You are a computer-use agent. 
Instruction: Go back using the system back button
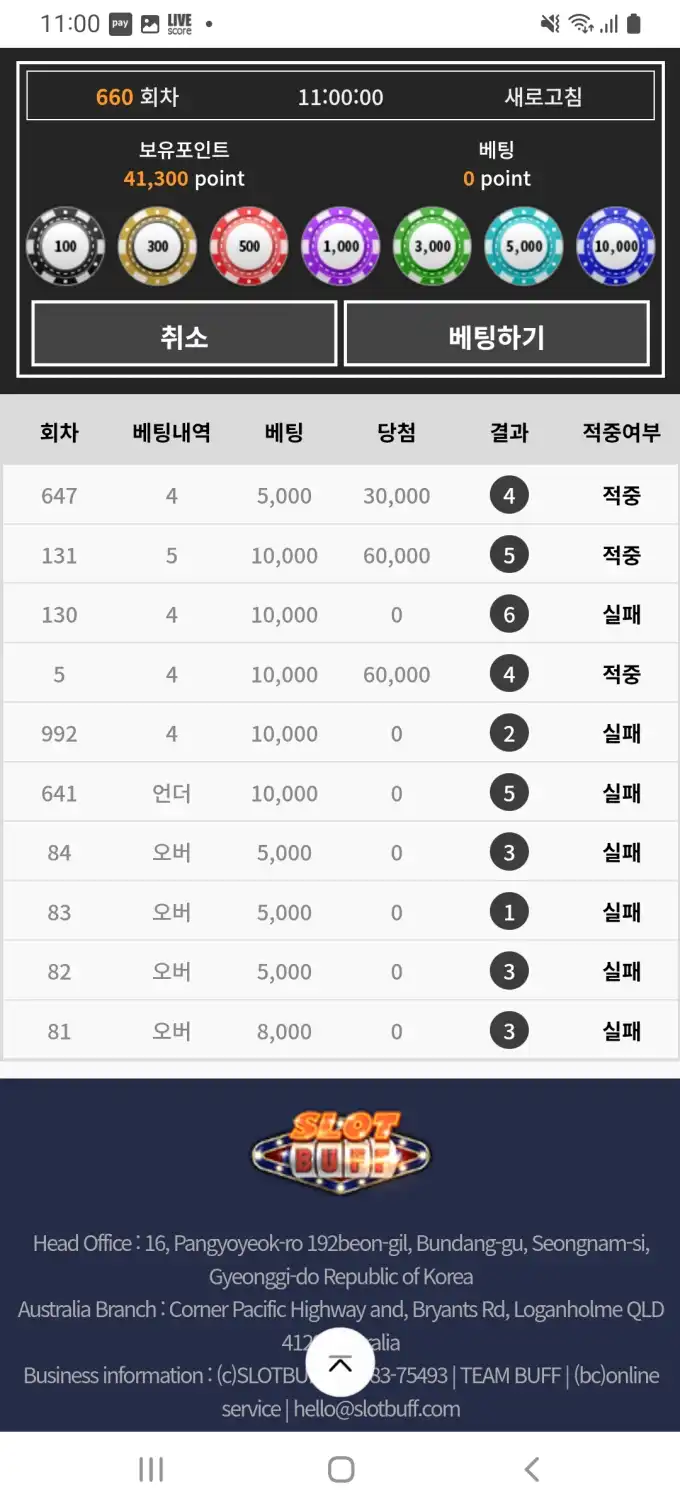point(531,1468)
